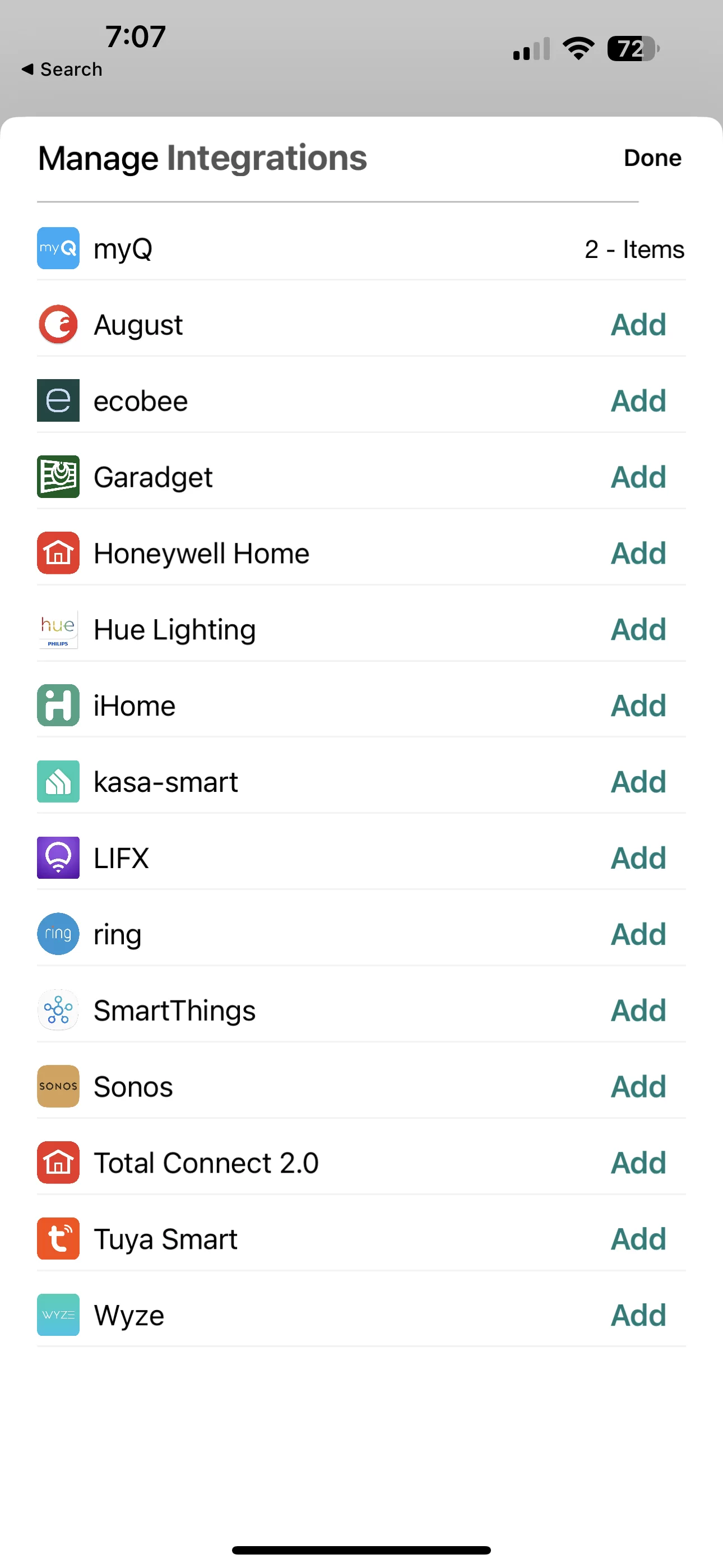The width and height of the screenshot is (723, 1568).
Task: Add the ecobee integration
Action: coord(638,401)
